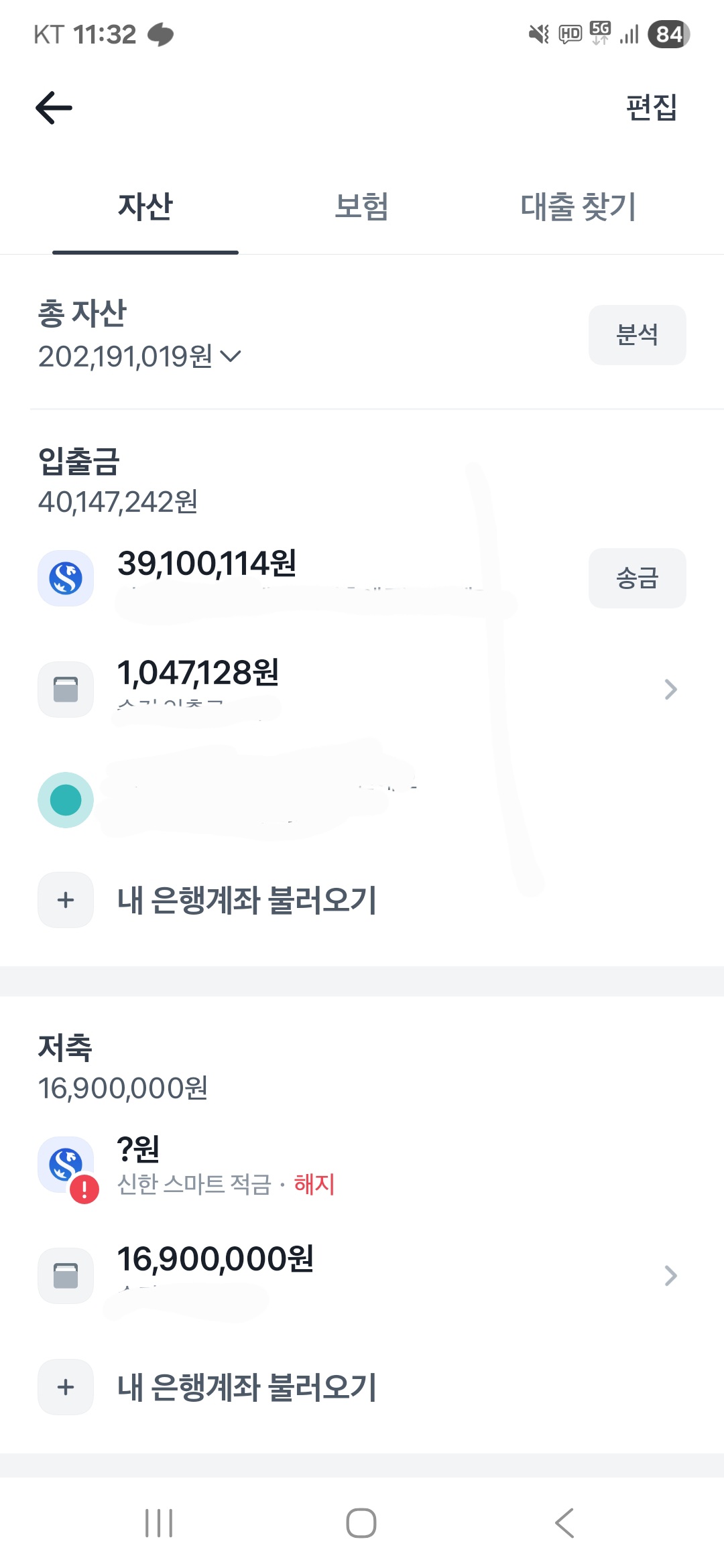Open the 1,047,128원 account row
Image resolution: width=724 pixels, height=1568 pixels.
[362, 690]
